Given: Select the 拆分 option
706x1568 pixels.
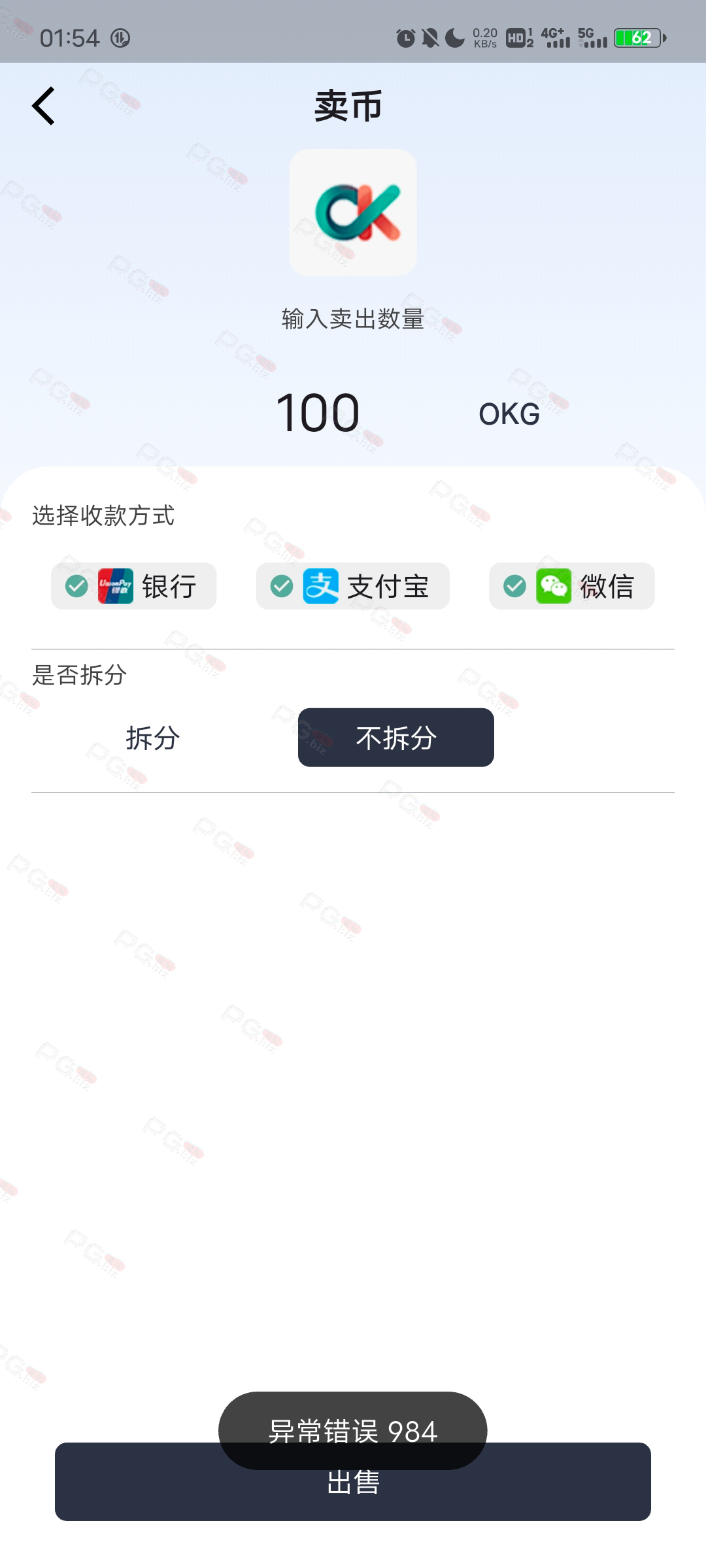Looking at the screenshot, I should 152,738.
